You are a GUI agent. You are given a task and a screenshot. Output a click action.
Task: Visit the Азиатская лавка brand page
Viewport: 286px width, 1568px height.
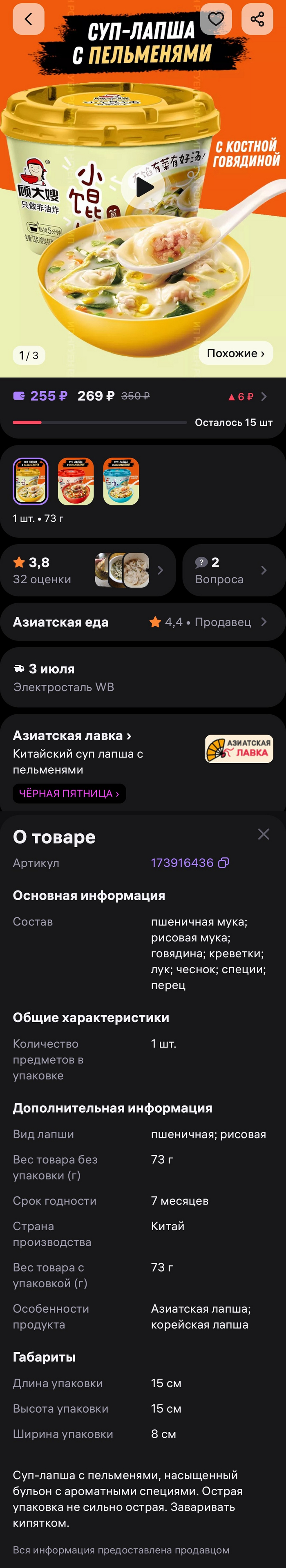[71, 736]
